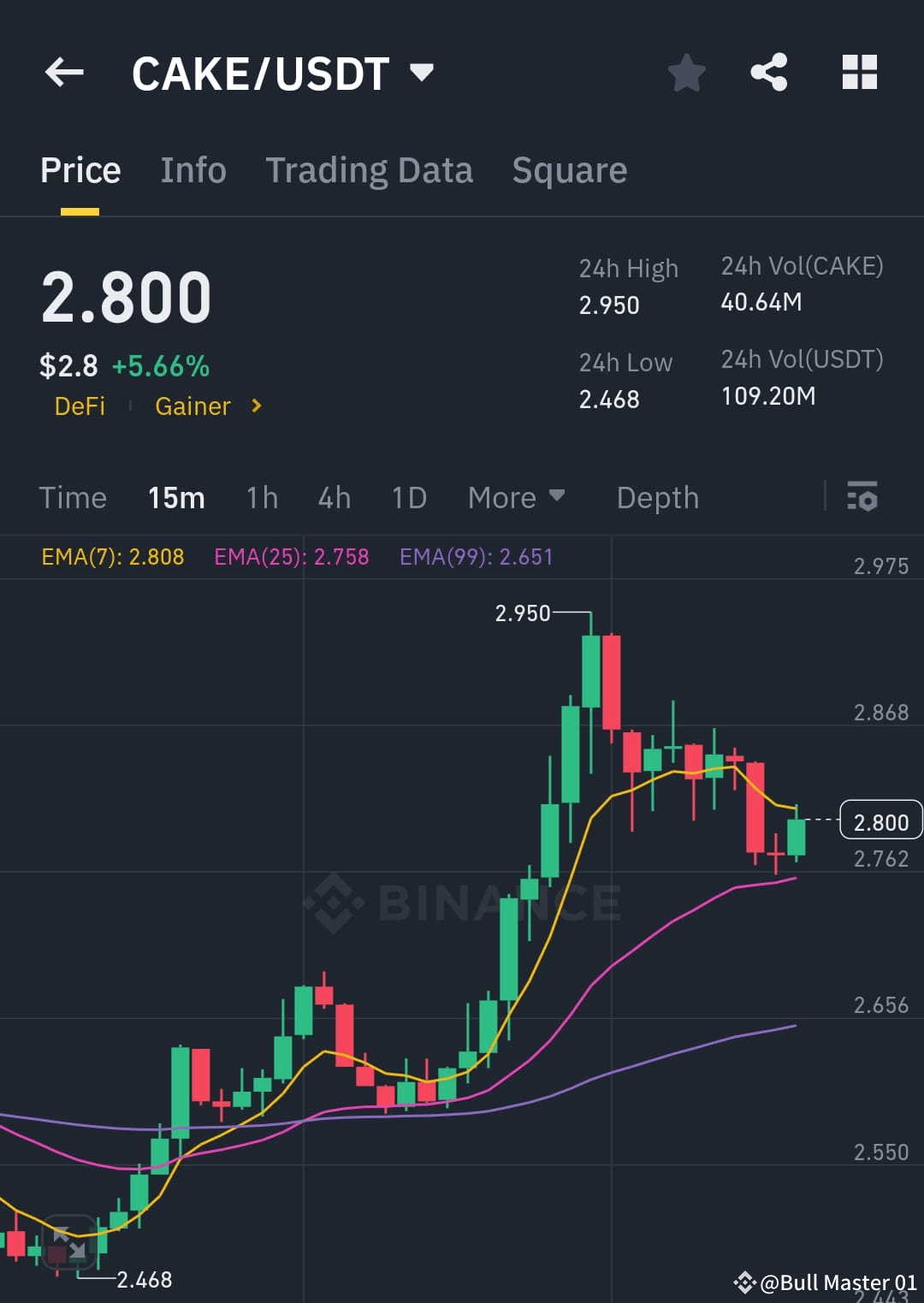
Task: Activate the 15m candle interval
Action: point(176,497)
